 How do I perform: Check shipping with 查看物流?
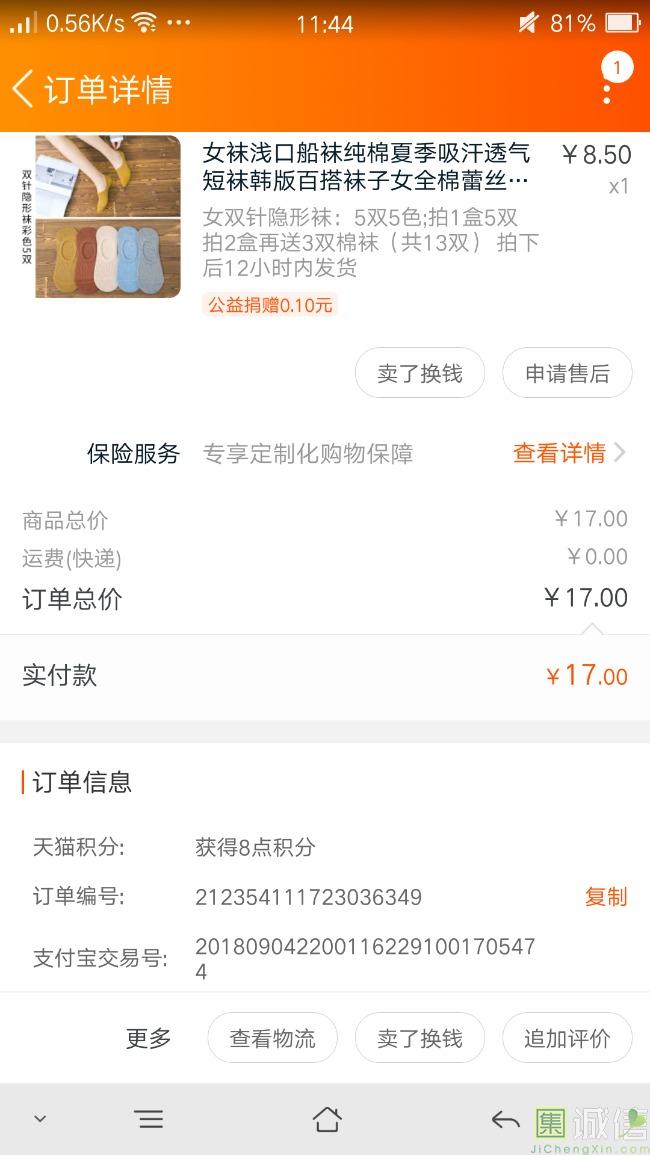coord(272,1038)
